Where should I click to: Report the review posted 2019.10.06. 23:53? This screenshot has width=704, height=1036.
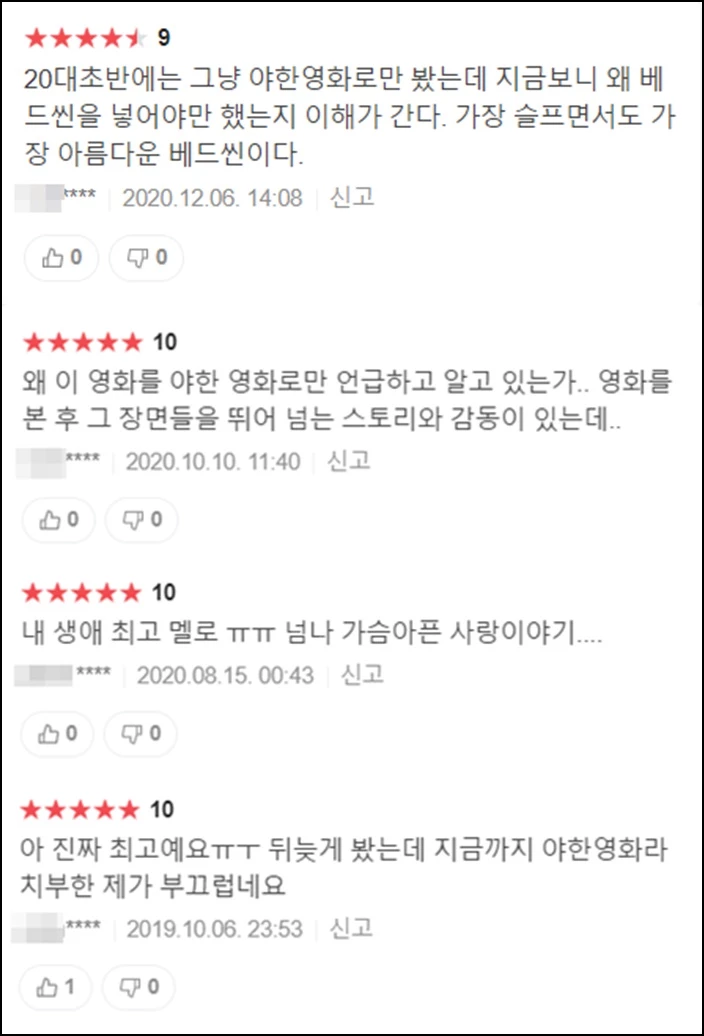pos(350,928)
